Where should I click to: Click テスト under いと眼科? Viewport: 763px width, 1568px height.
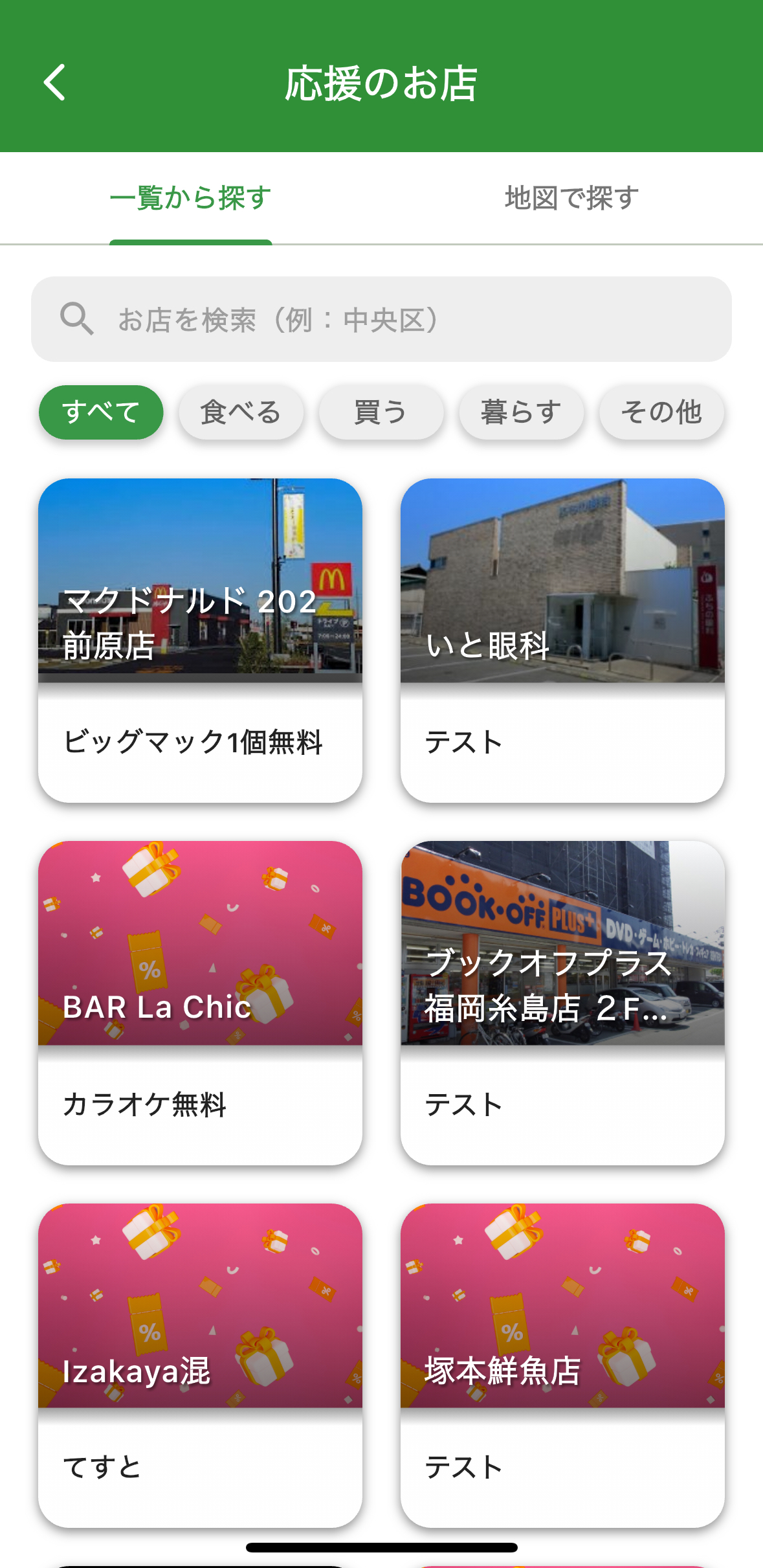point(462,744)
